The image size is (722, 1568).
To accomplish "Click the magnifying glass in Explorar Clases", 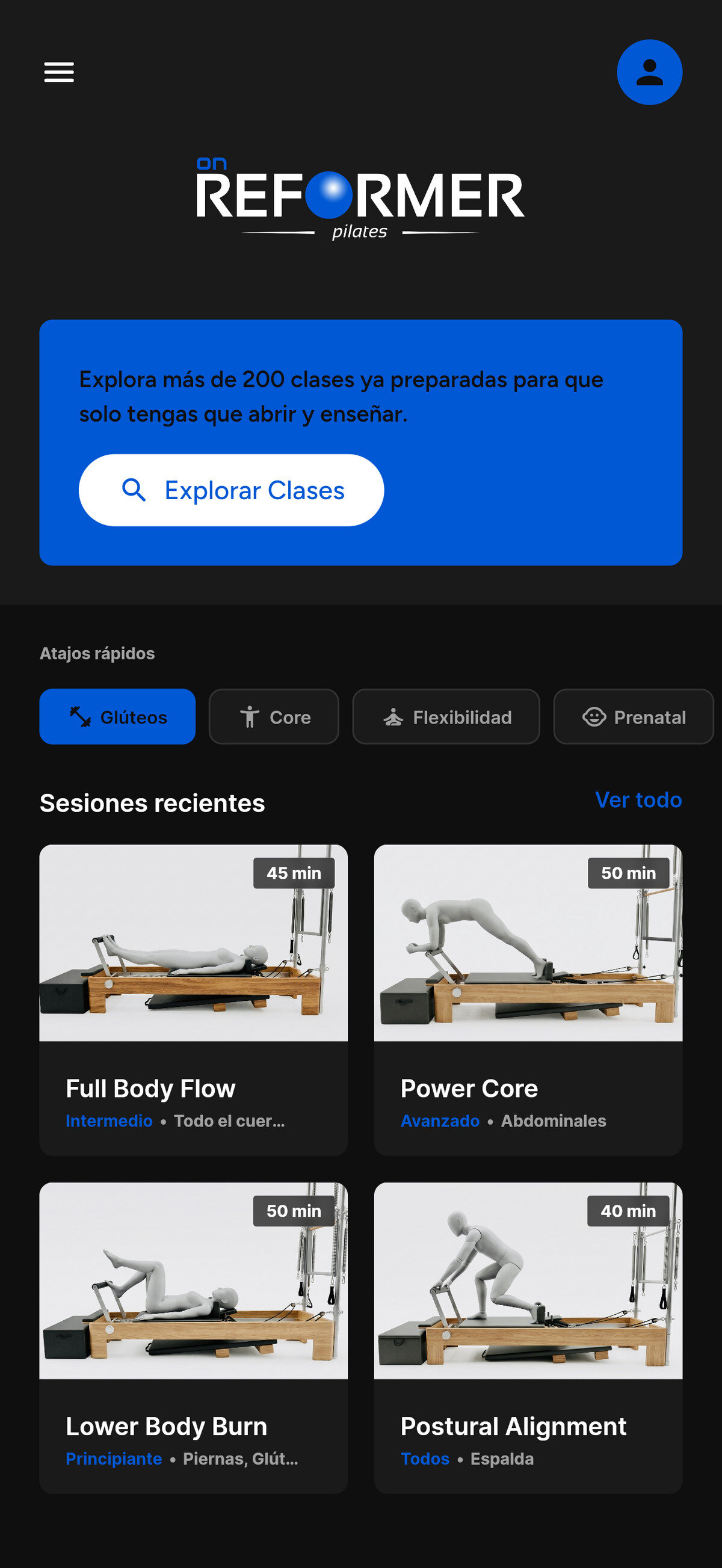I will (x=135, y=490).
